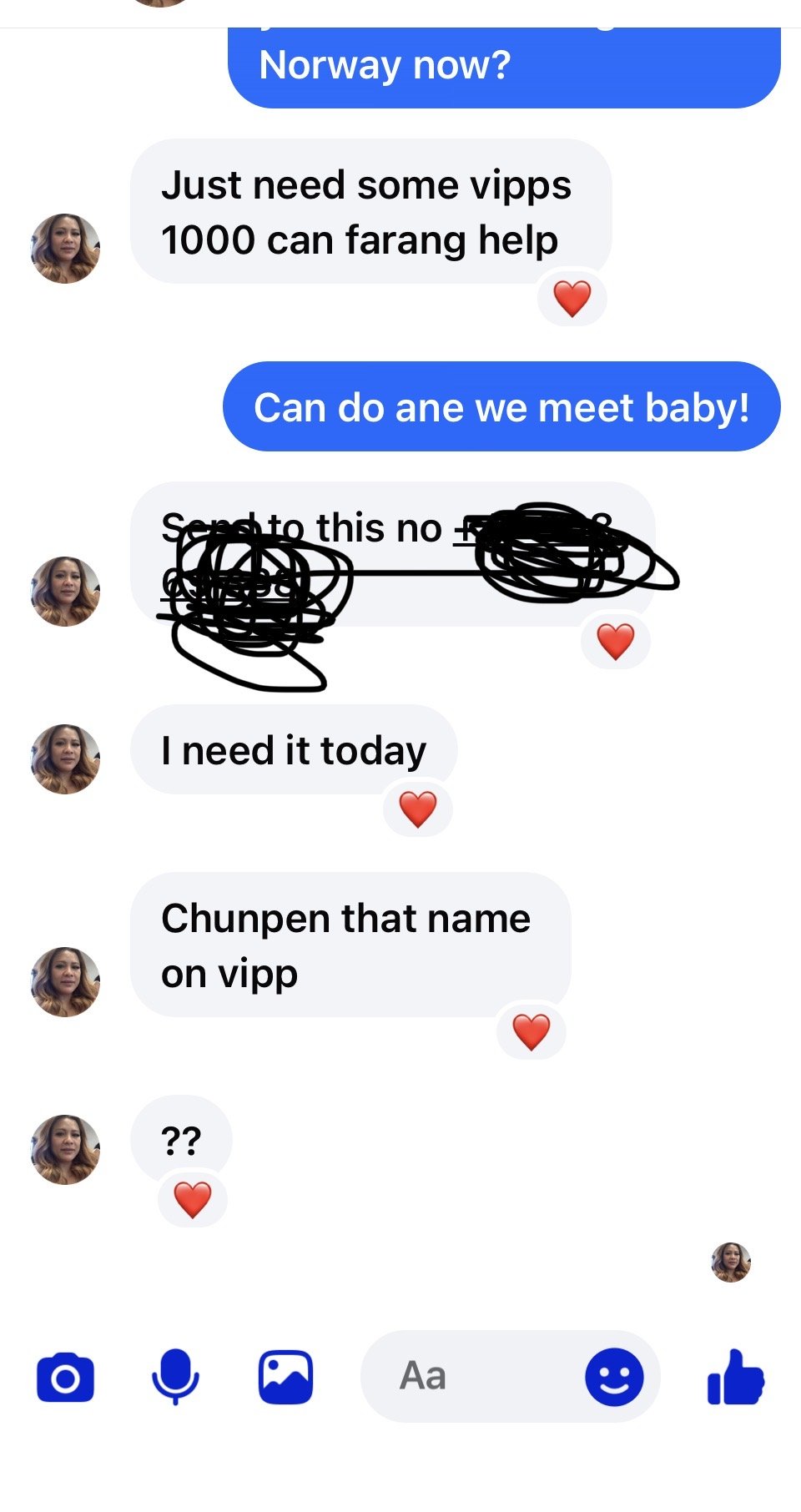The height and width of the screenshot is (1512, 801).
Task: View heart reaction on the "??" message
Action: (193, 1200)
